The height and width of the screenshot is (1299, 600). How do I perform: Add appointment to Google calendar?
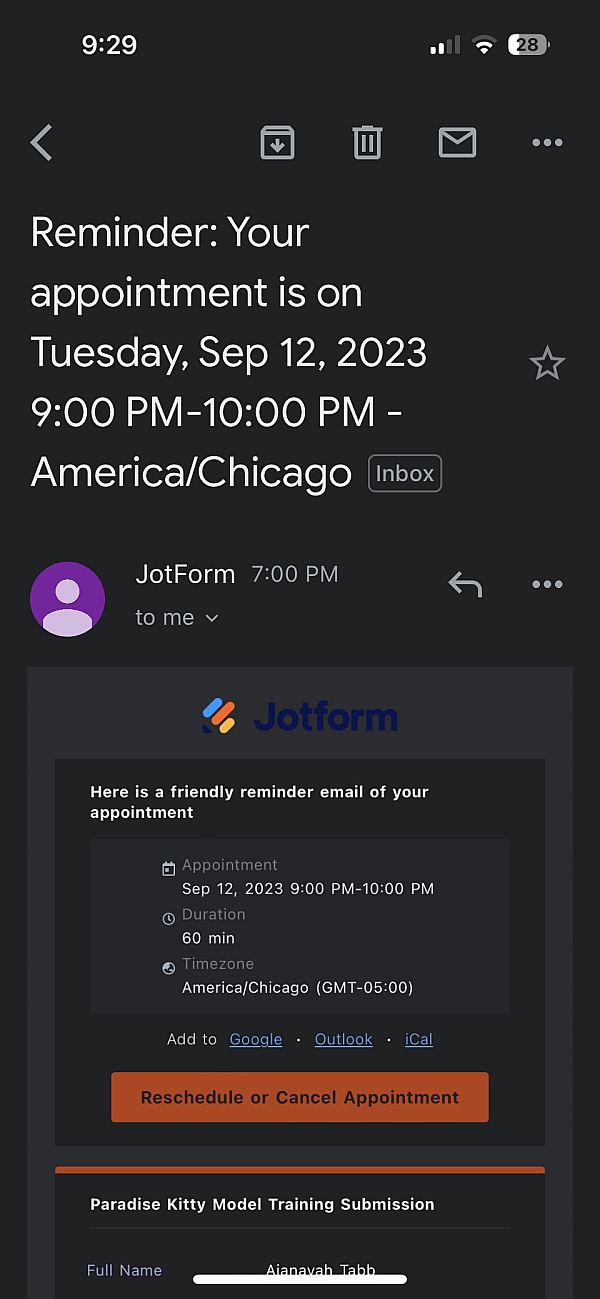pos(256,1039)
